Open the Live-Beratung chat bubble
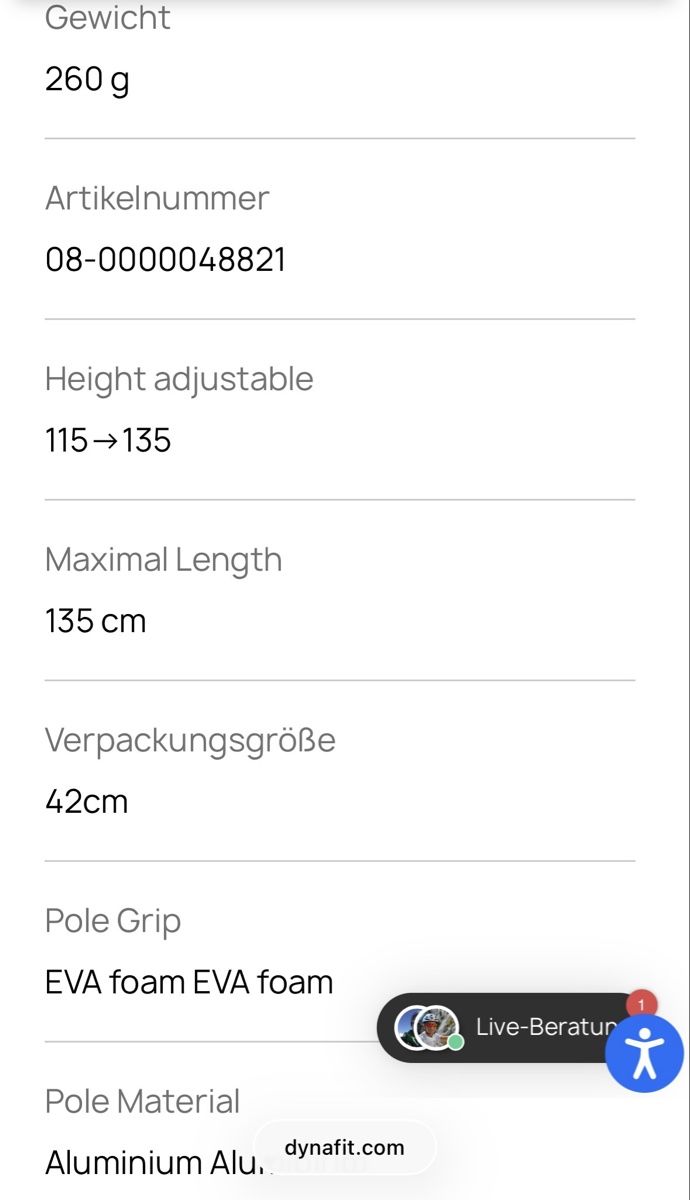Viewport: 690px width, 1200px height. [x=500, y=1027]
